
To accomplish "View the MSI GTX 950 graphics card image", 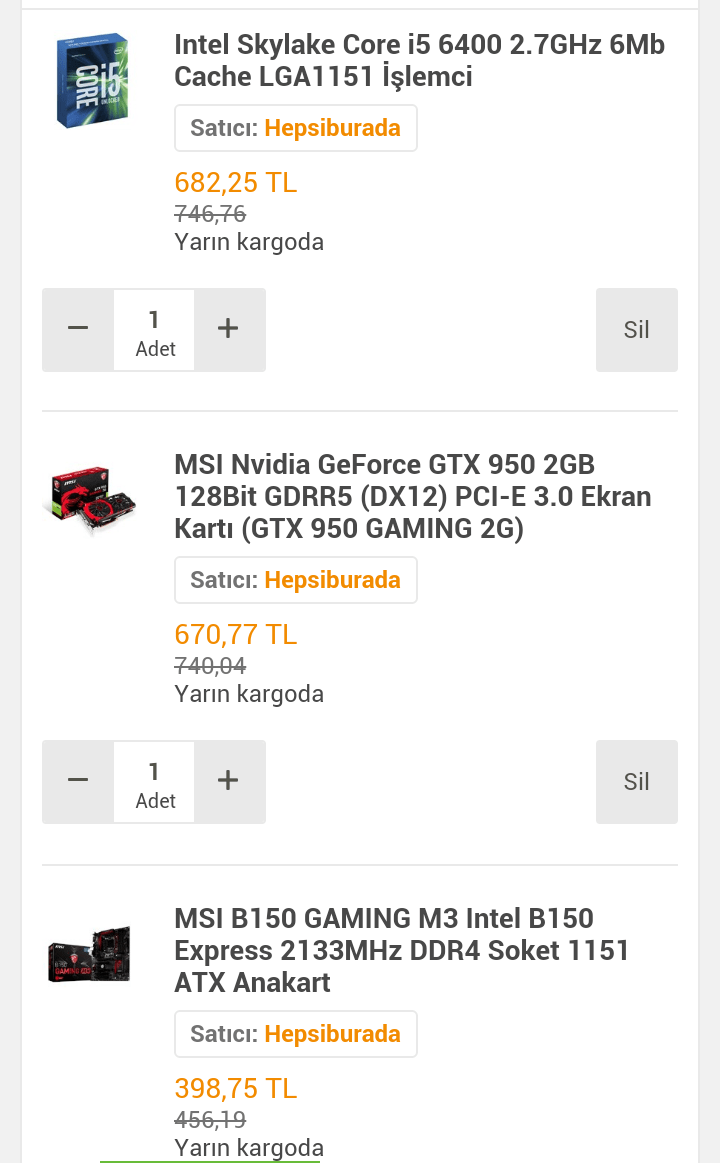I will pyautogui.click(x=92, y=498).
